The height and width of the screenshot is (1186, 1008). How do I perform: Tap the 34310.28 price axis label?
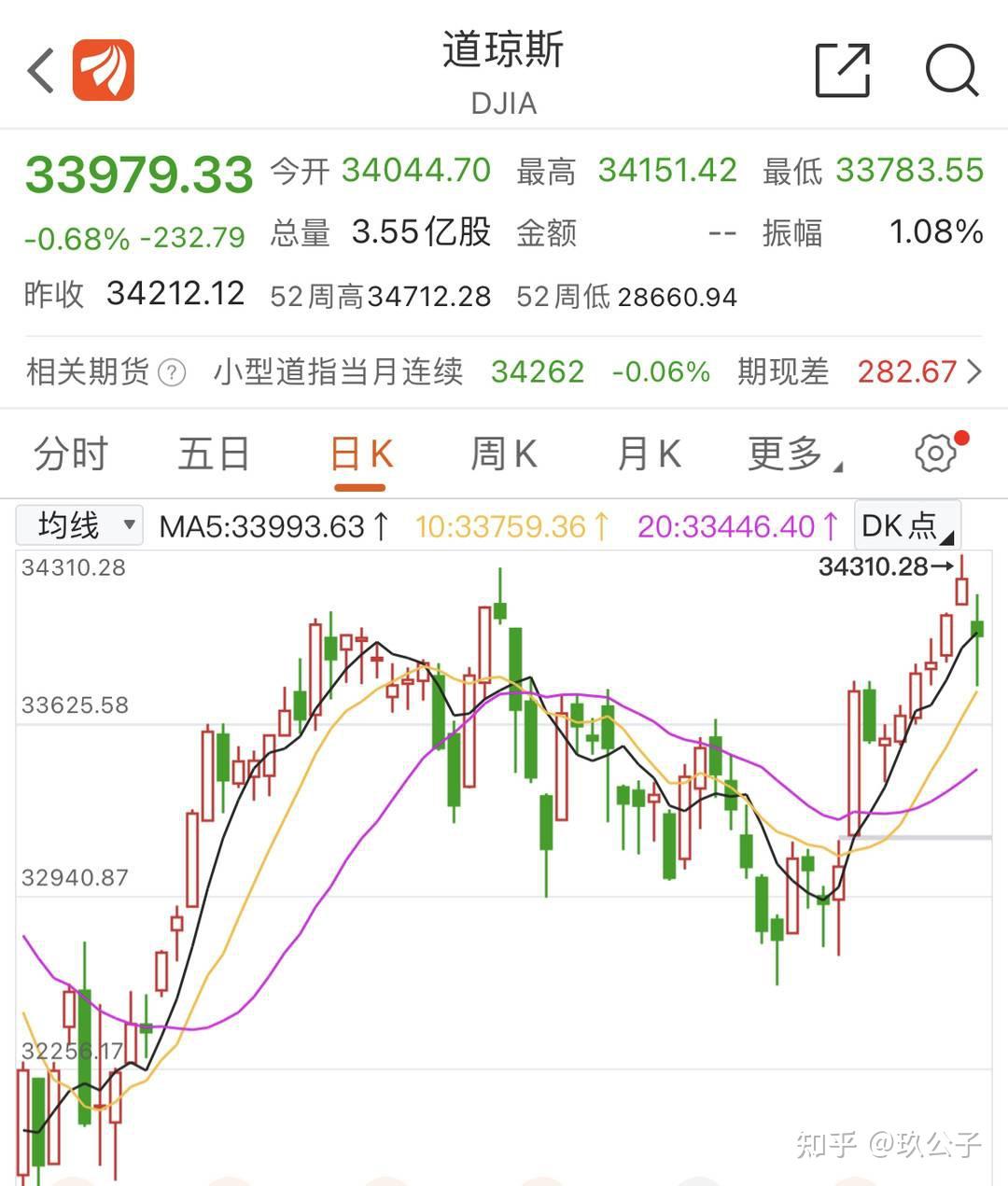[x=77, y=566]
